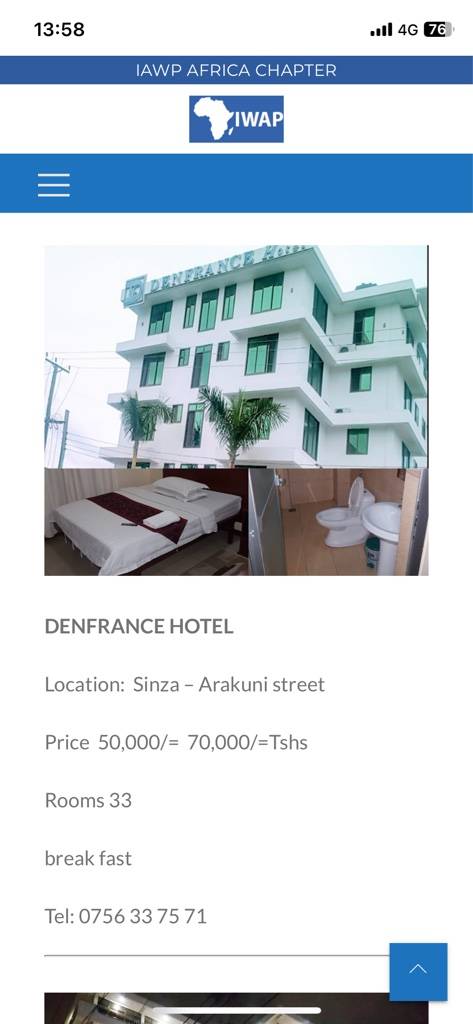Tap the scroll-to-top arrow button
This screenshot has height=1024, width=473.
[x=418, y=972]
